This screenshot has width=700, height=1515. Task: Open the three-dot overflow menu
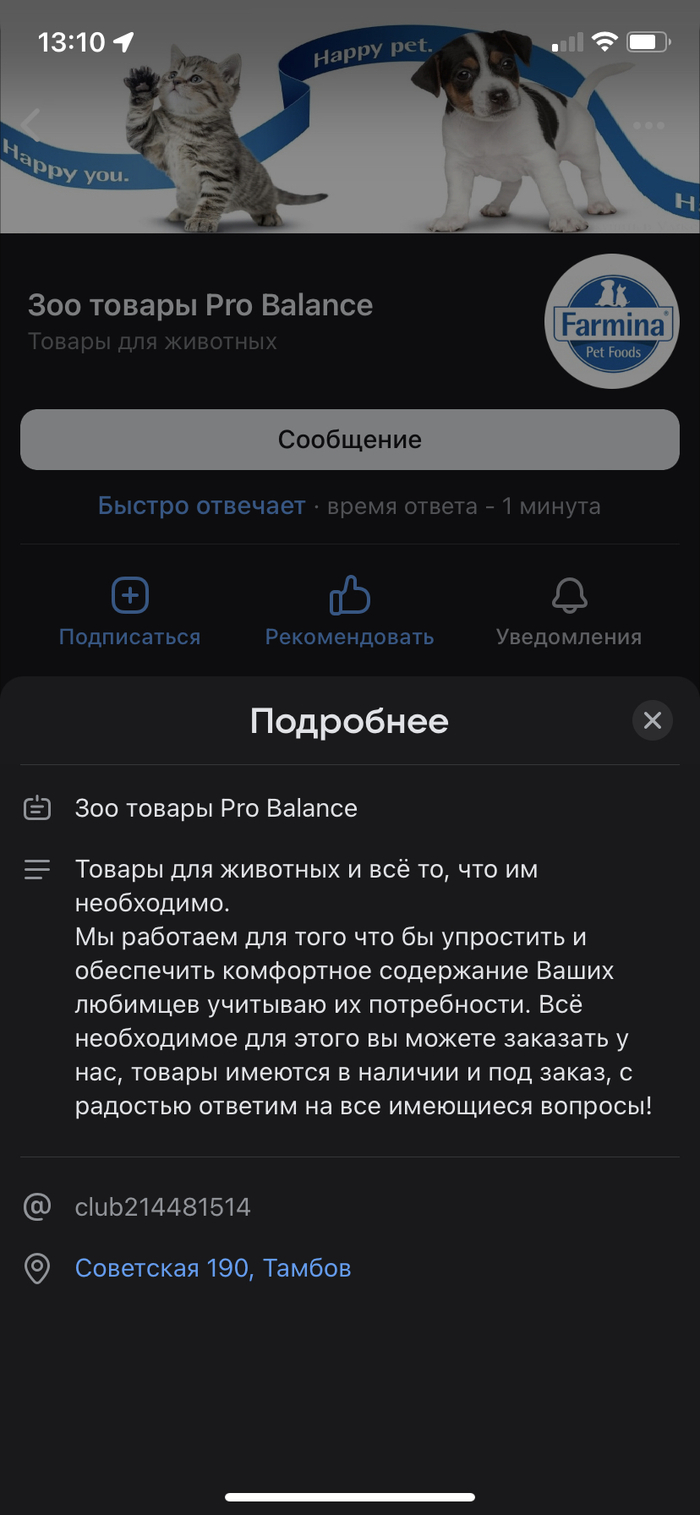(x=648, y=126)
